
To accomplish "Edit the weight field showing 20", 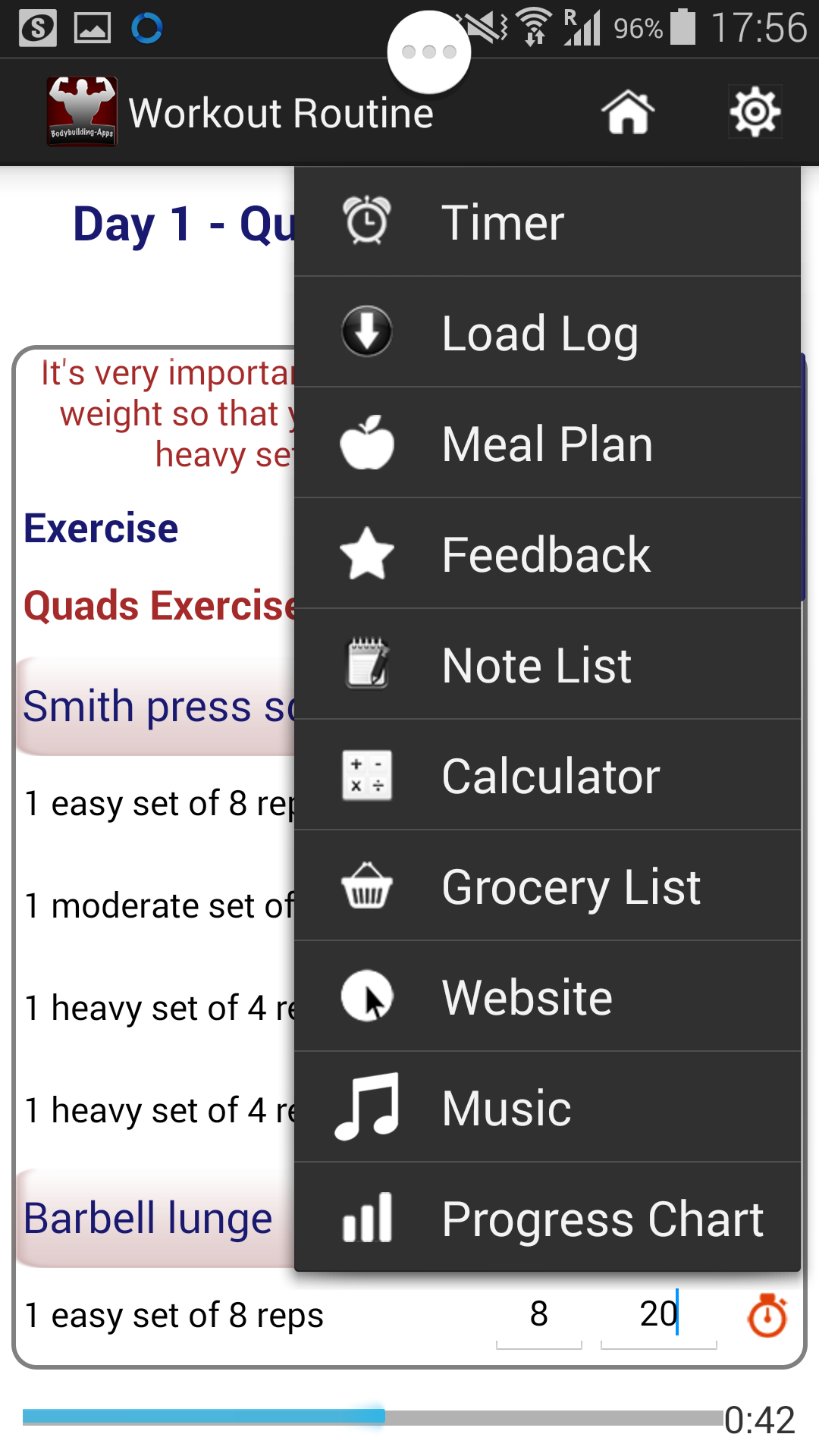I will click(x=657, y=1315).
